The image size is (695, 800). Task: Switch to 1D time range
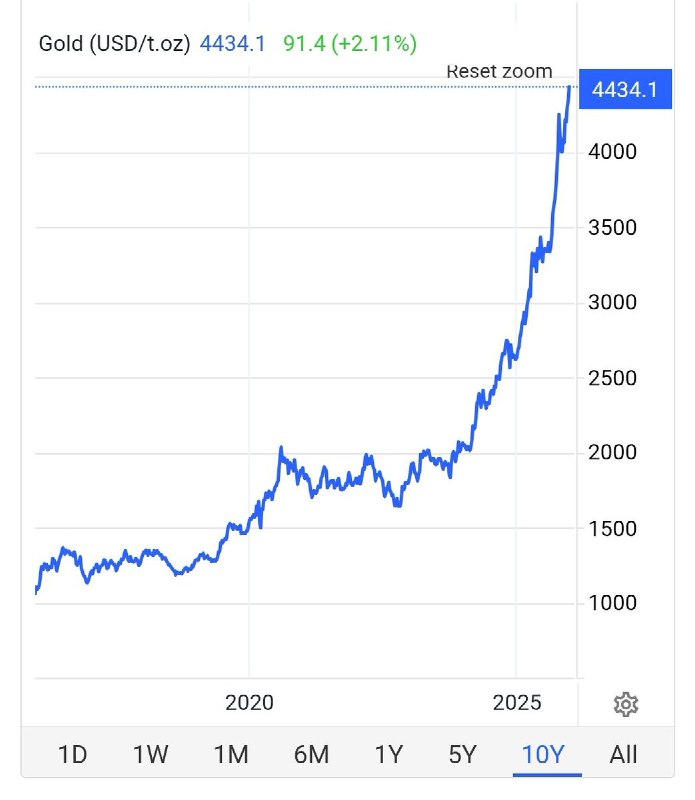click(72, 754)
